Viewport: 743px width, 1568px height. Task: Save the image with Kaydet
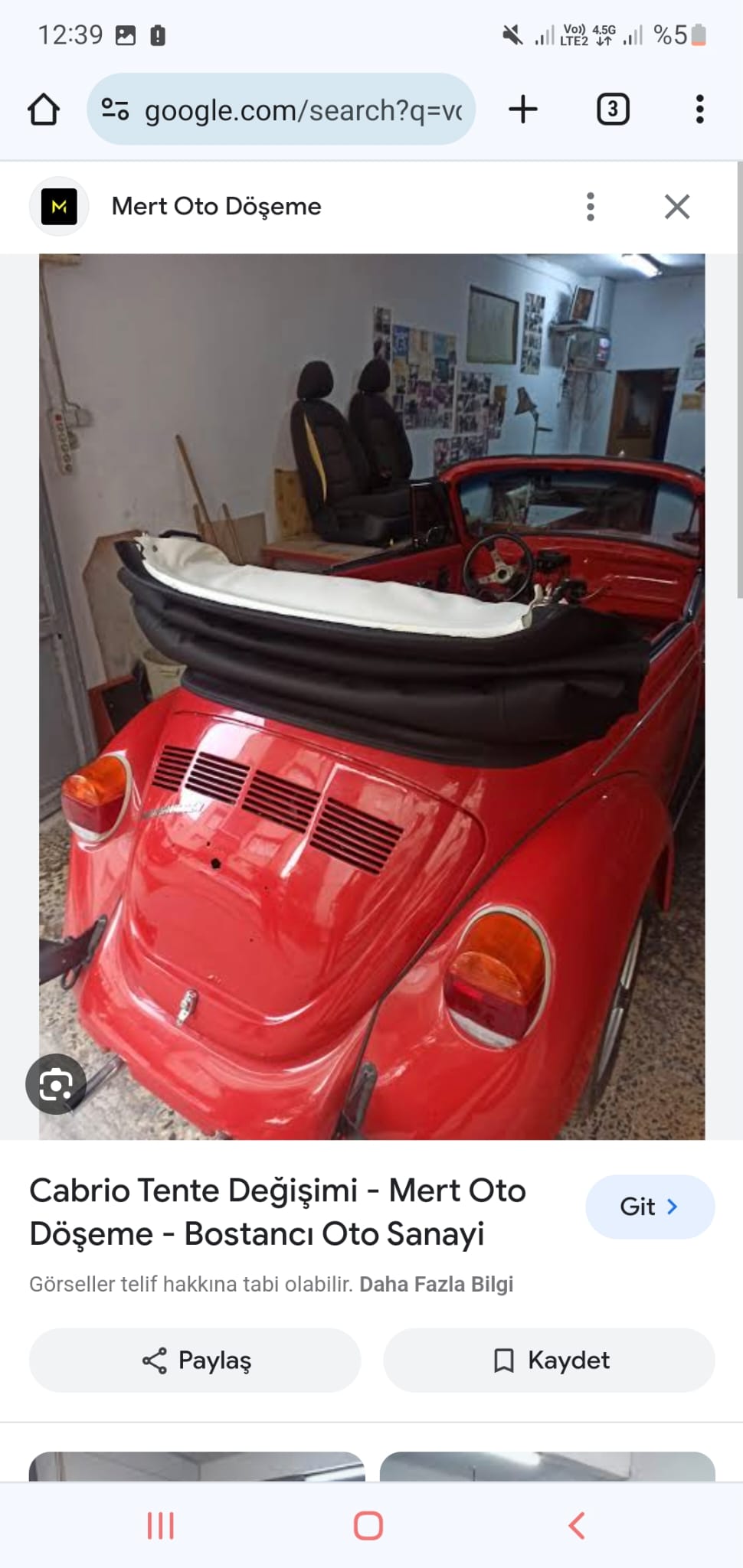point(549,1361)
